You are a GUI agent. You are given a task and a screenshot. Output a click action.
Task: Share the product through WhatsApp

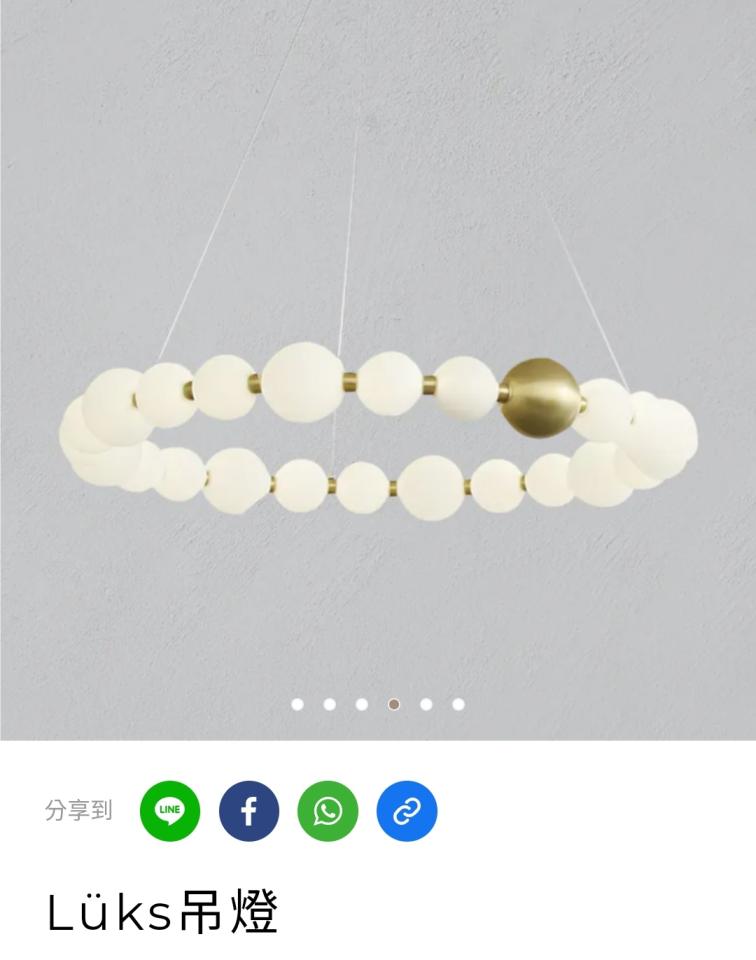pyautogui.click(x=328, y=811)
